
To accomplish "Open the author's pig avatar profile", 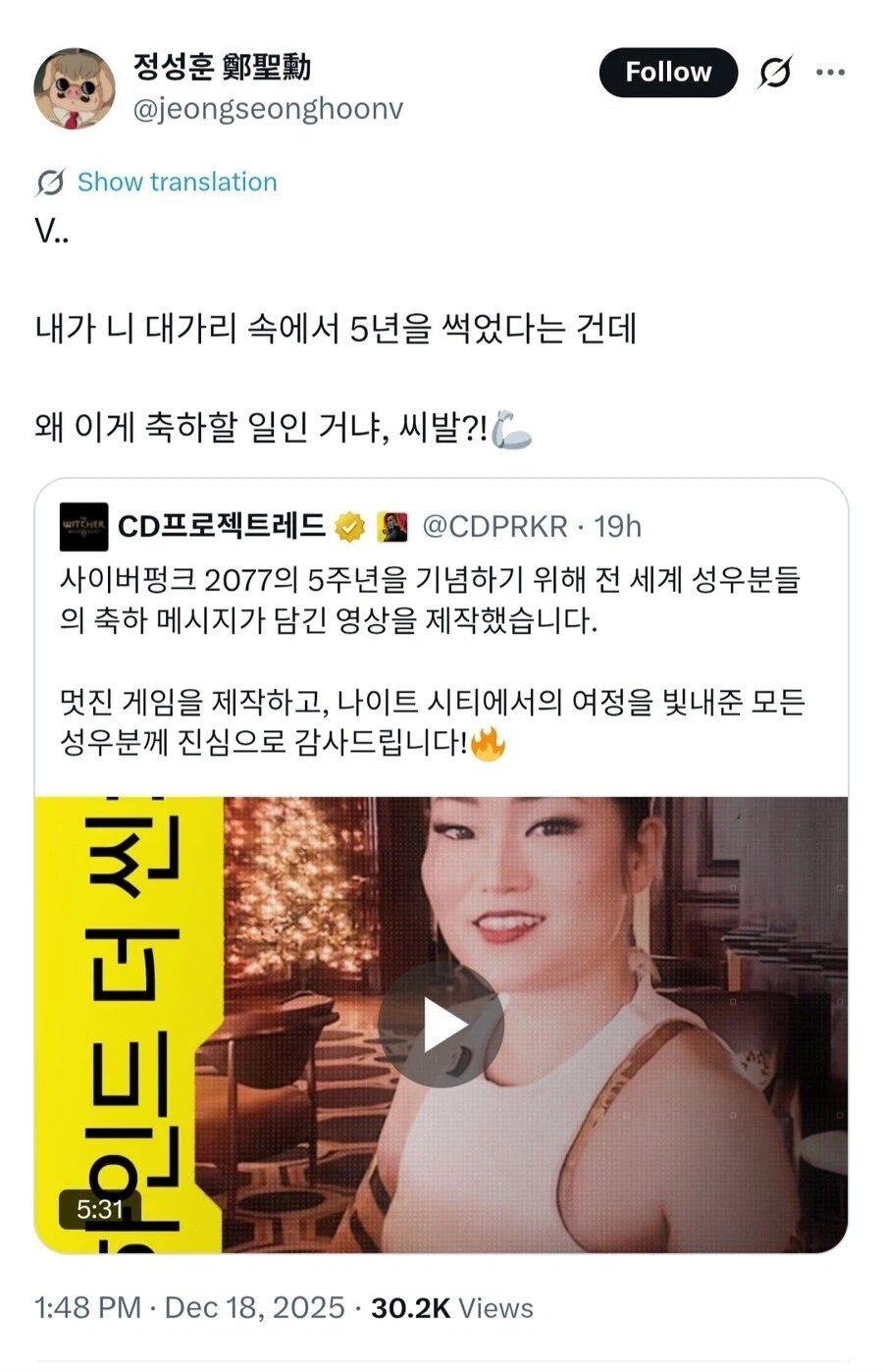I will click(x=75, y=89).
